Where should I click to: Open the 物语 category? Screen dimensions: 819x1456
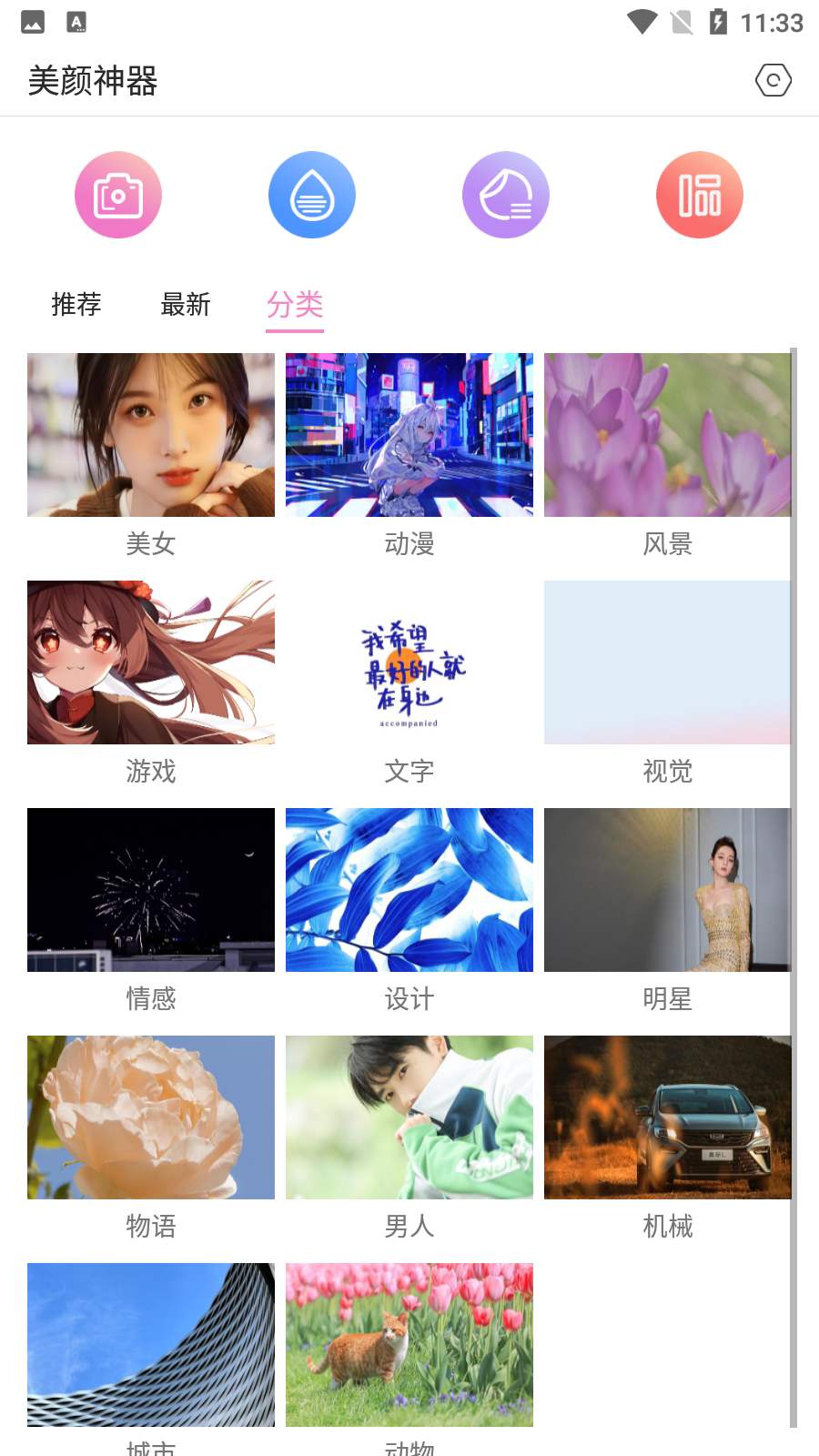(151, 1117)
